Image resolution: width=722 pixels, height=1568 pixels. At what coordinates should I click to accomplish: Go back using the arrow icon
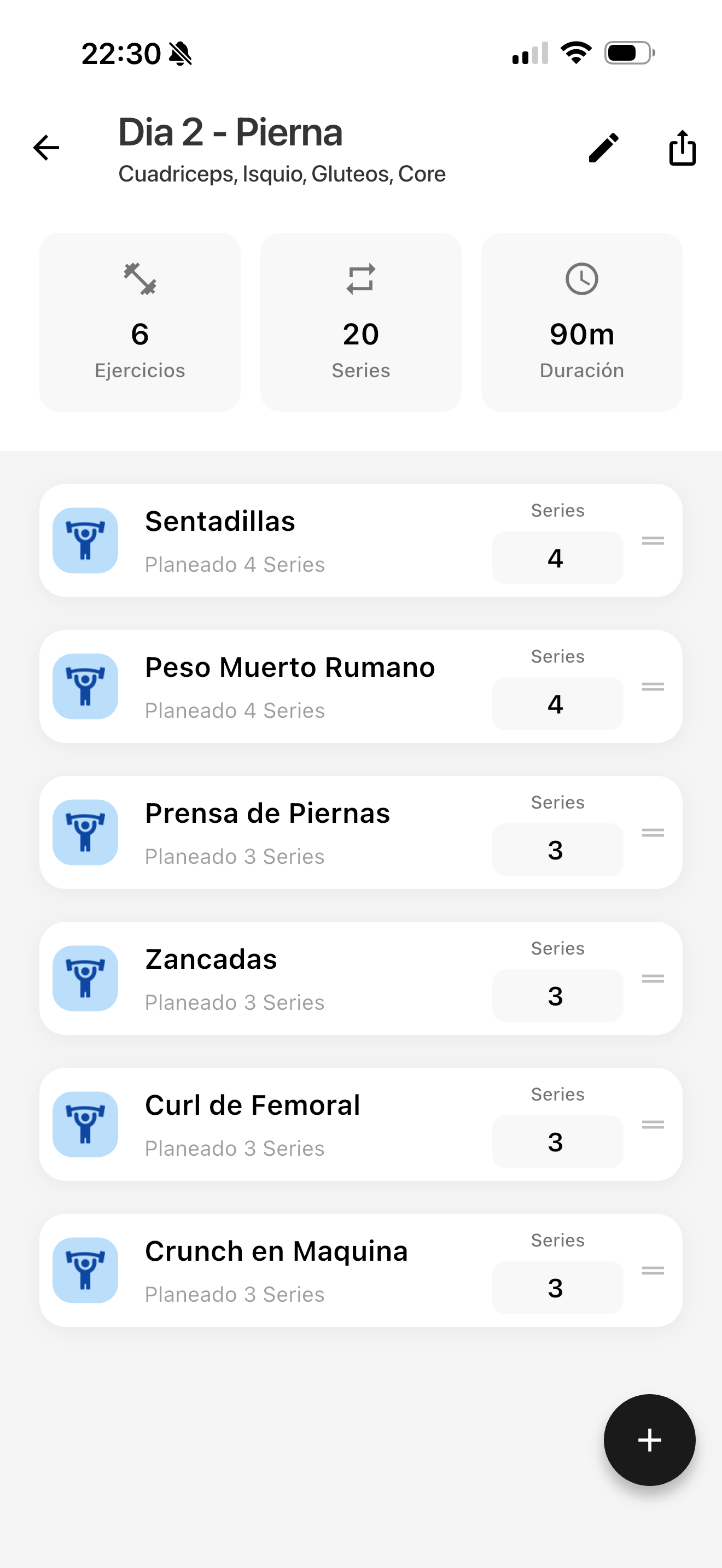tap(46, 148)
